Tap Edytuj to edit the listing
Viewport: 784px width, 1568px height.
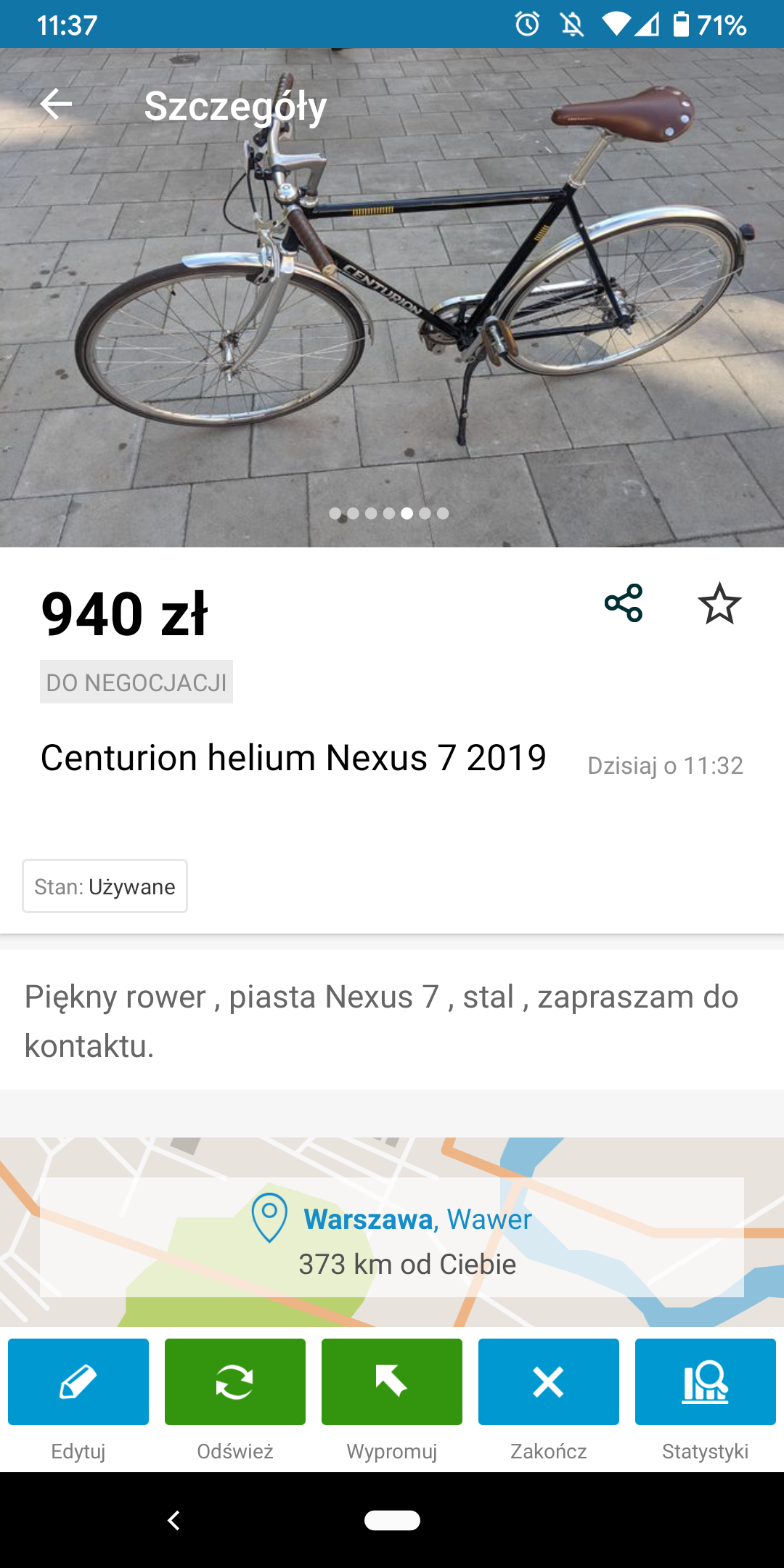click(78, 1381)
